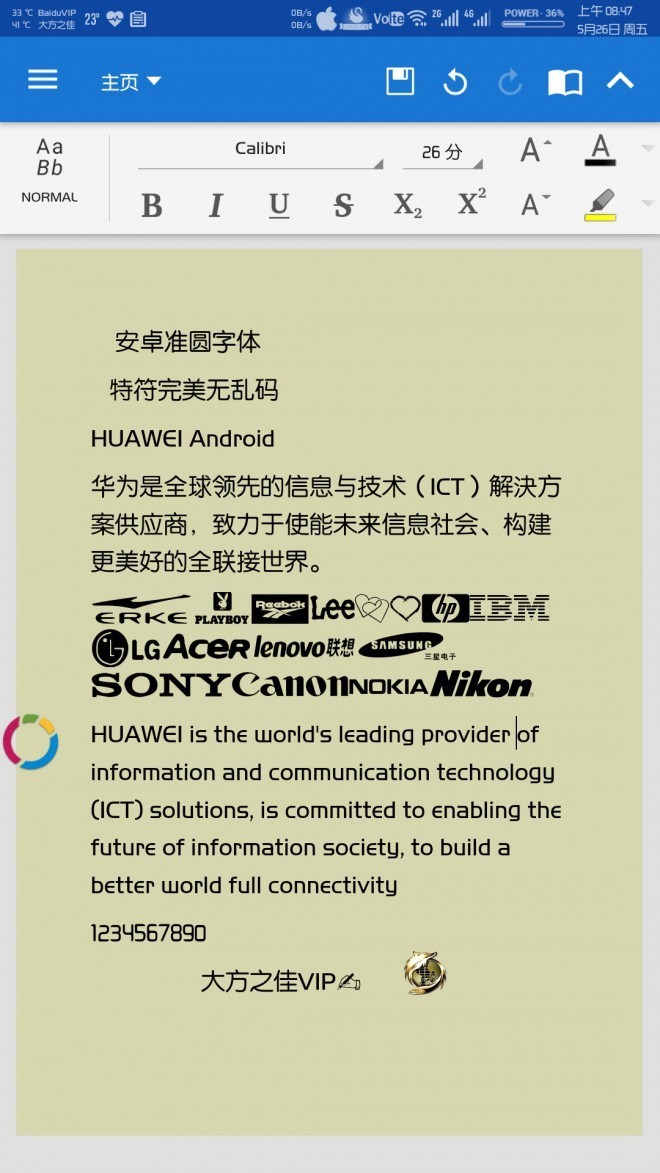
Task: Toggle bold formatting
Action: tap(152, 205)
